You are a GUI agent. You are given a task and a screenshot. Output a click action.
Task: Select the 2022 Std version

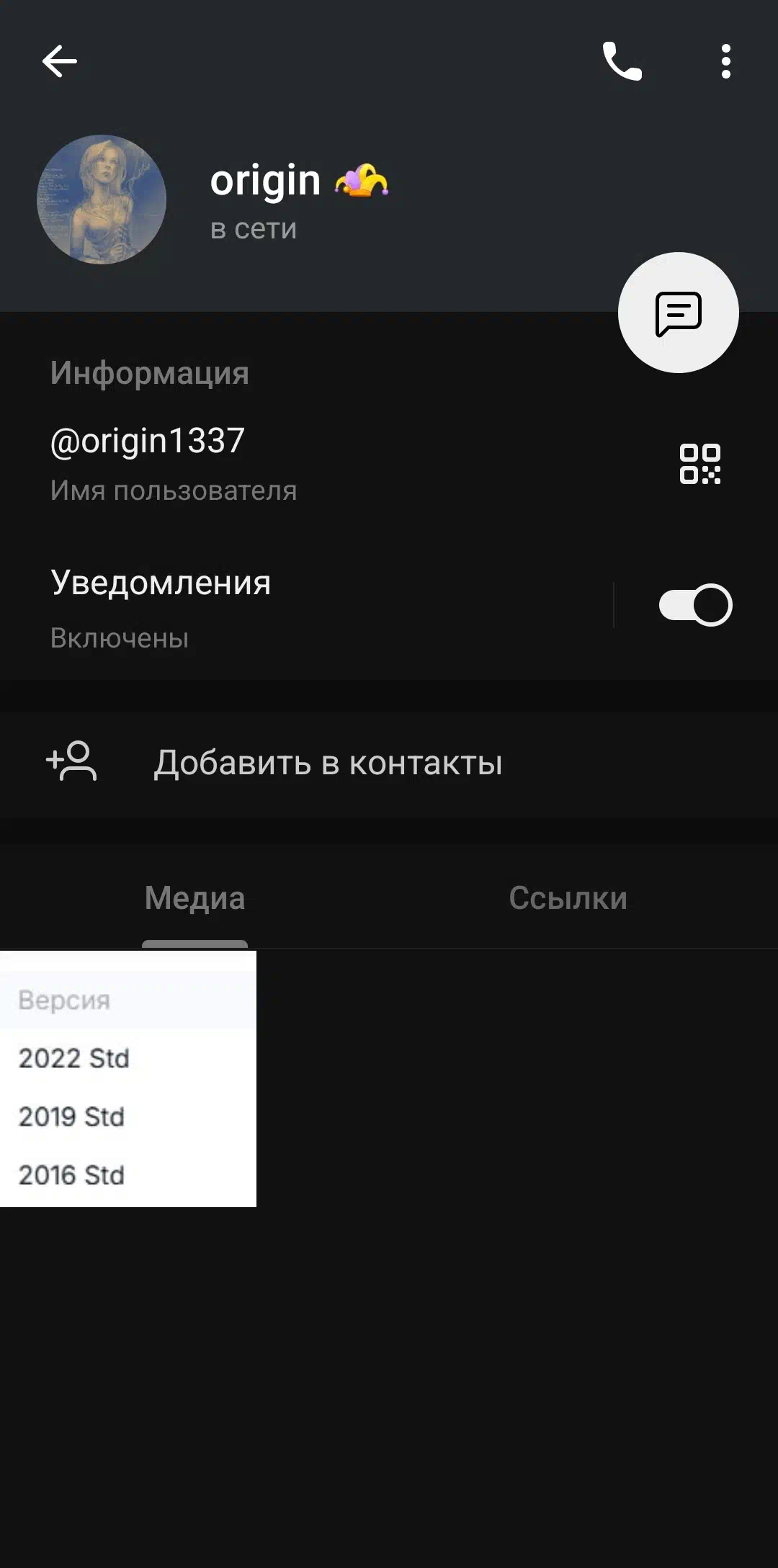click(x=128, y=1058)
